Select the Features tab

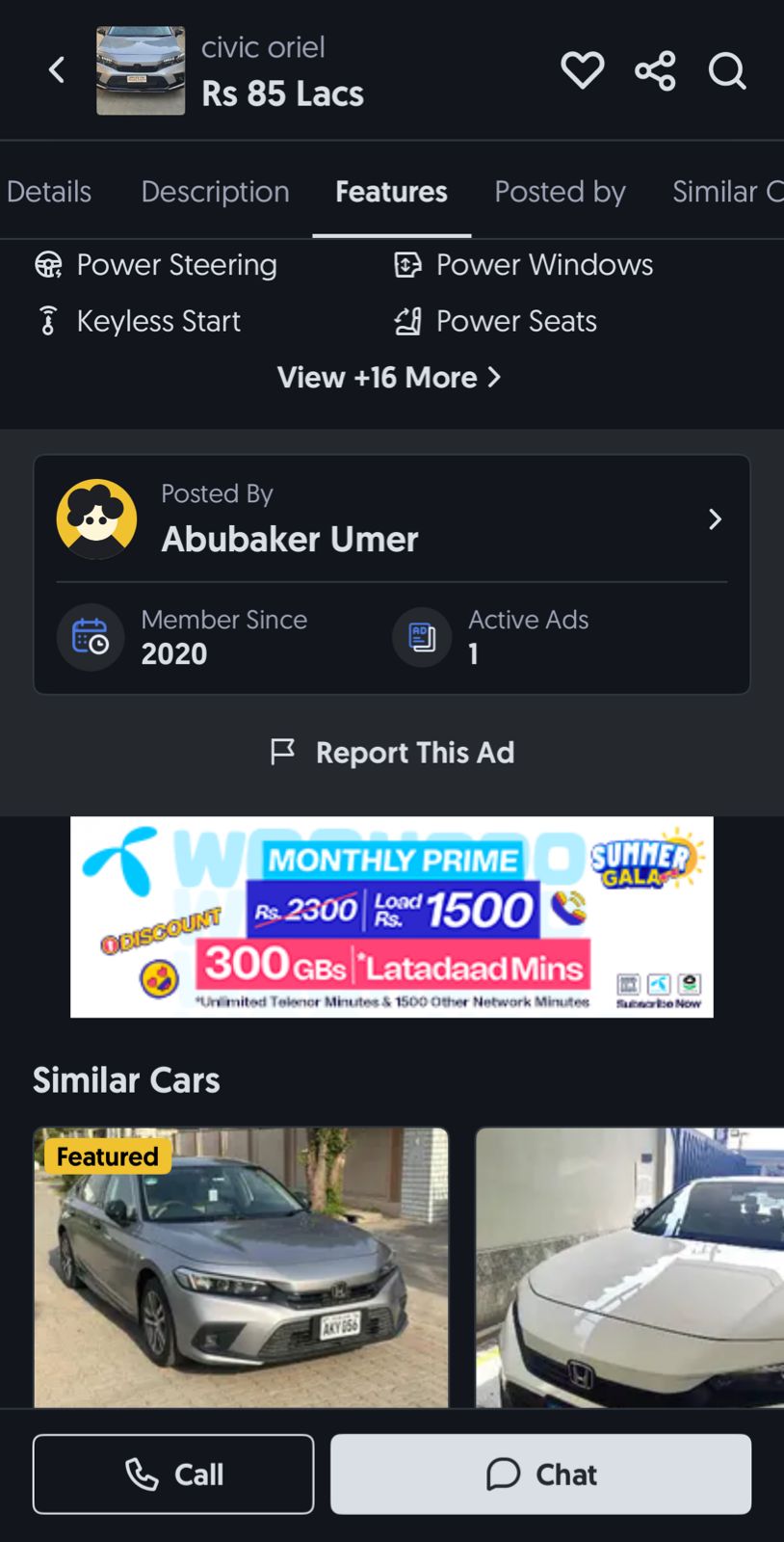(x=391, y=192)
